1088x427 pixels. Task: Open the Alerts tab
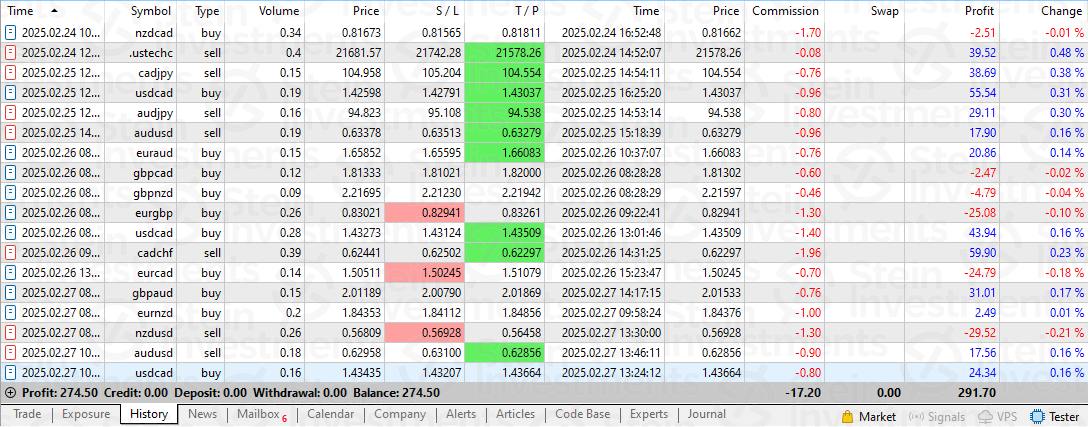pos(461,414)
